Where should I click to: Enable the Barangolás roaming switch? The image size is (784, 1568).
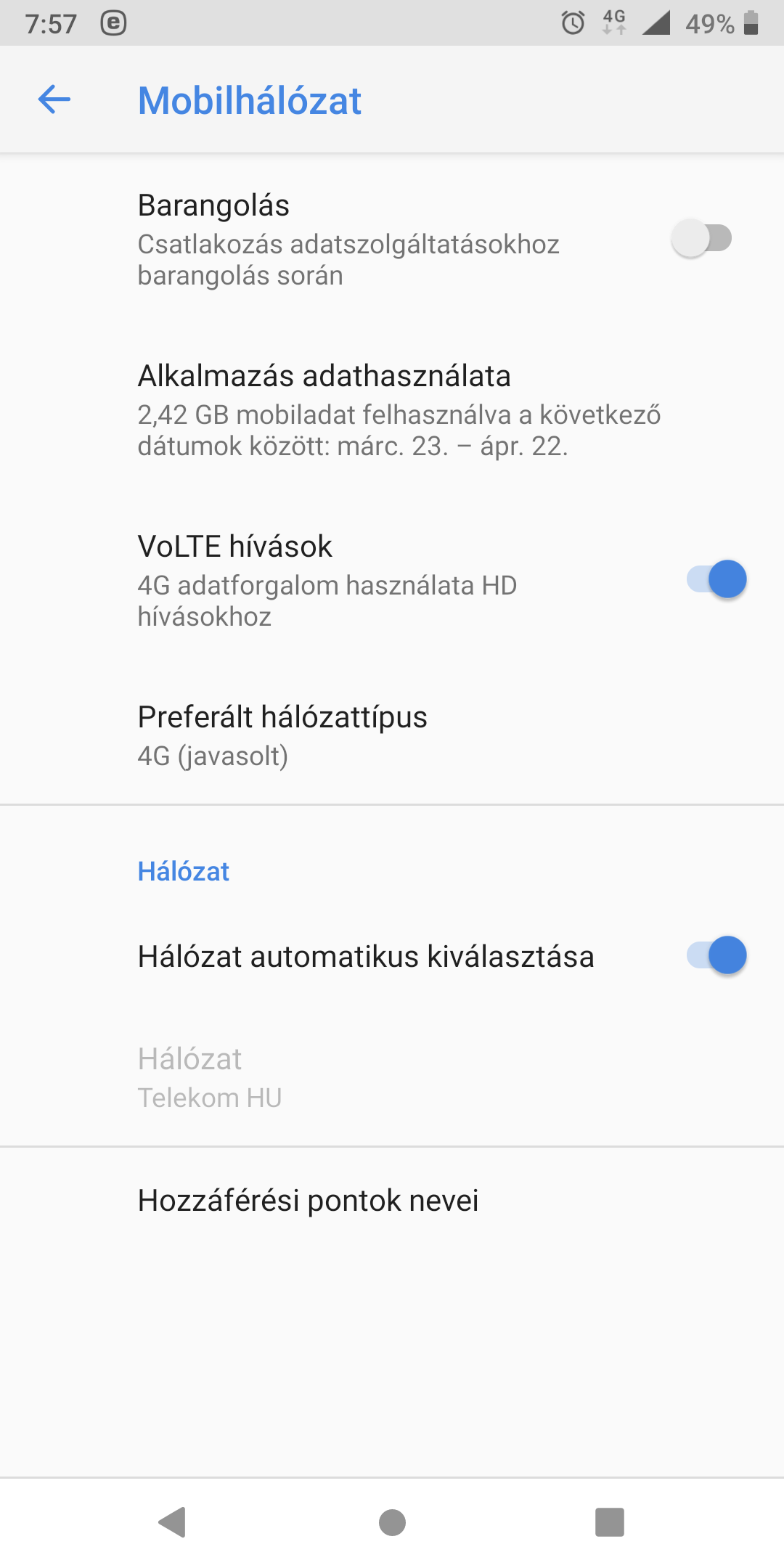701,238
